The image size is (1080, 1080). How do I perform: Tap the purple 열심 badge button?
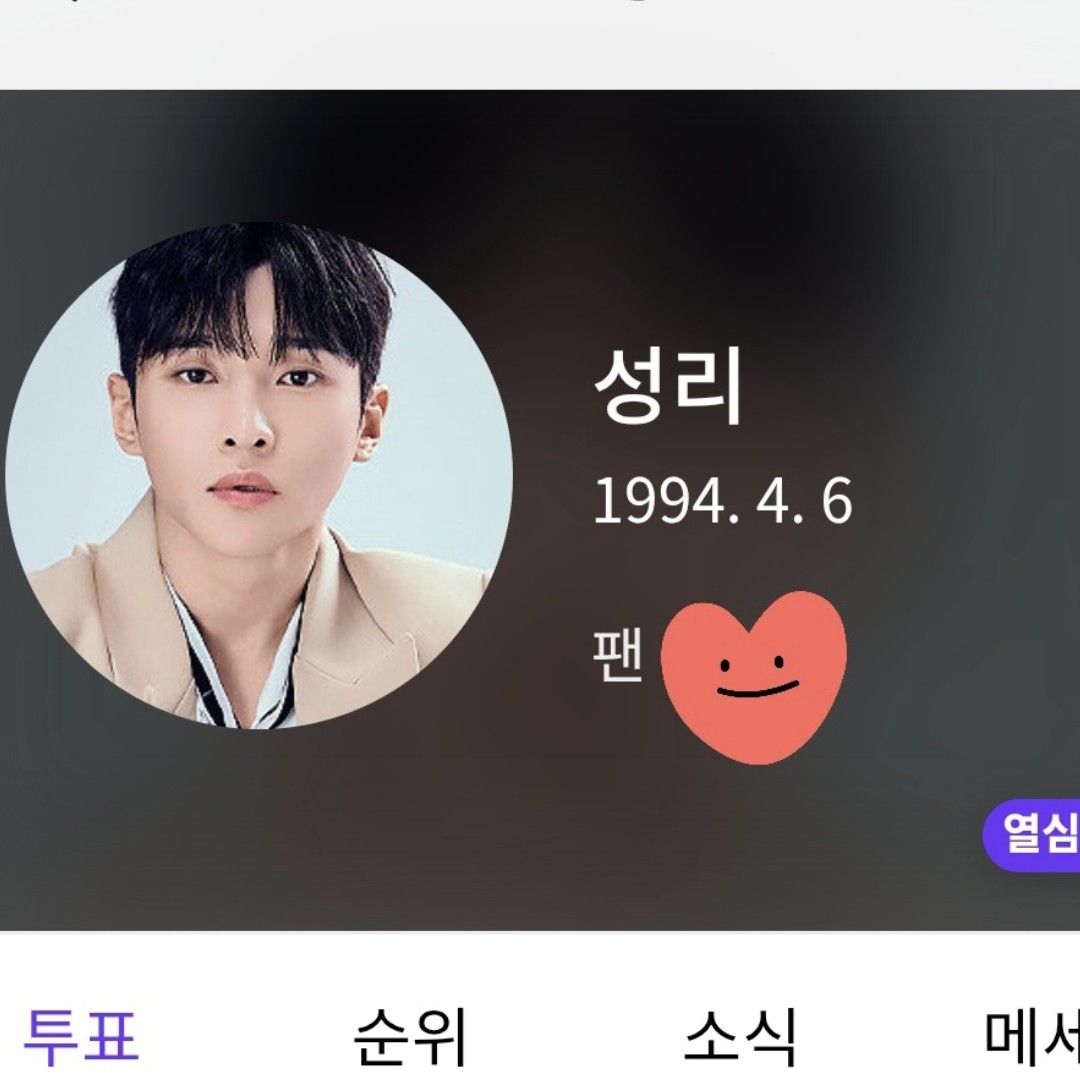(x=1034, y=835)
